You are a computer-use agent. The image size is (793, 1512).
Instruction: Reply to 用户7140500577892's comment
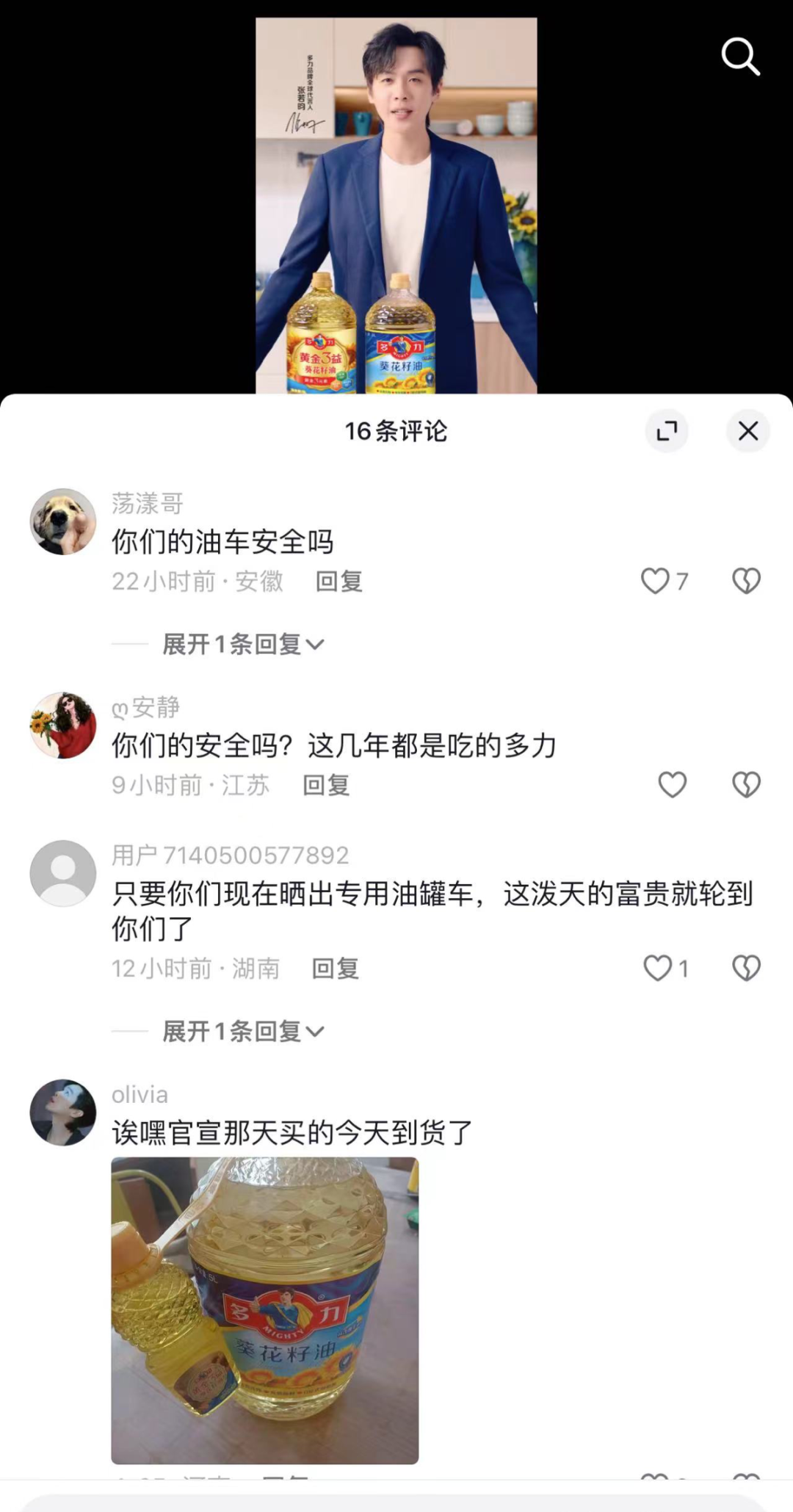click(335, 969)
